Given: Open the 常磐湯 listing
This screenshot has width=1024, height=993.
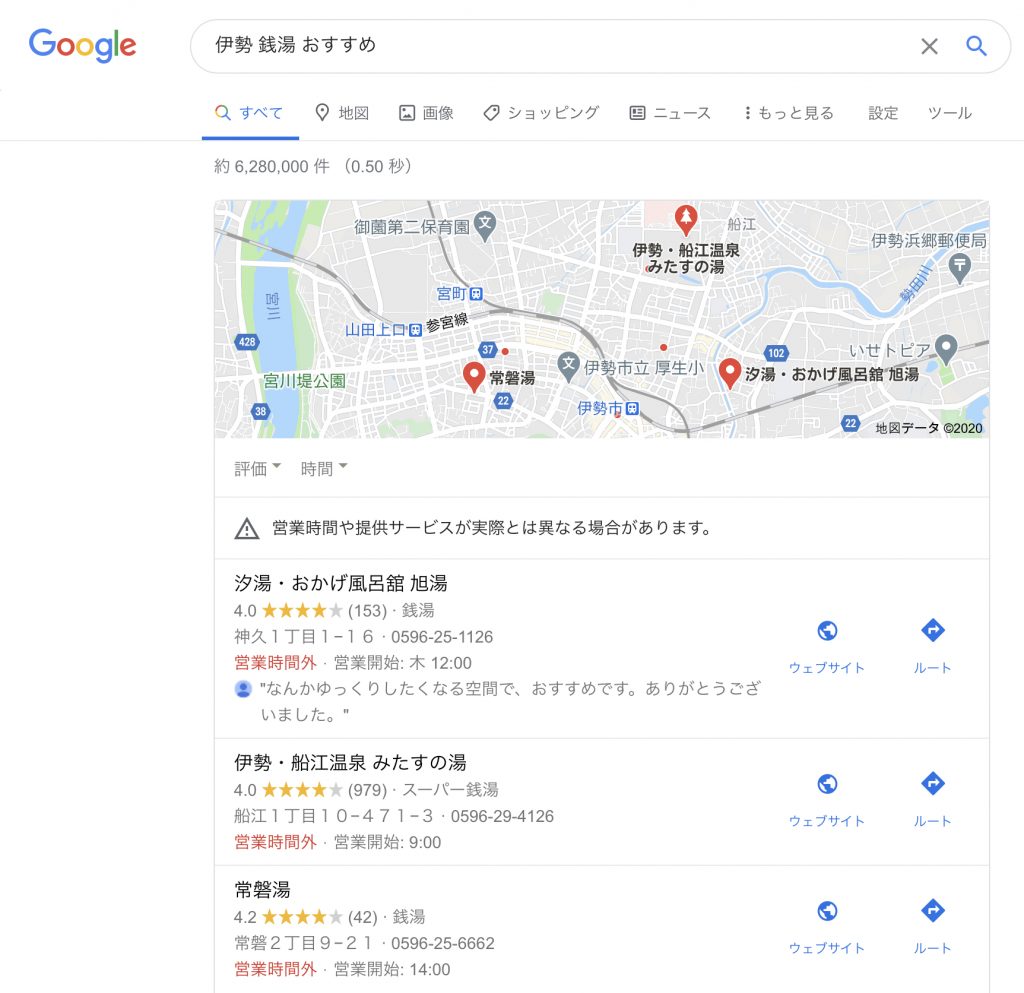Looking at the screenshot, I should pos(262,890).
